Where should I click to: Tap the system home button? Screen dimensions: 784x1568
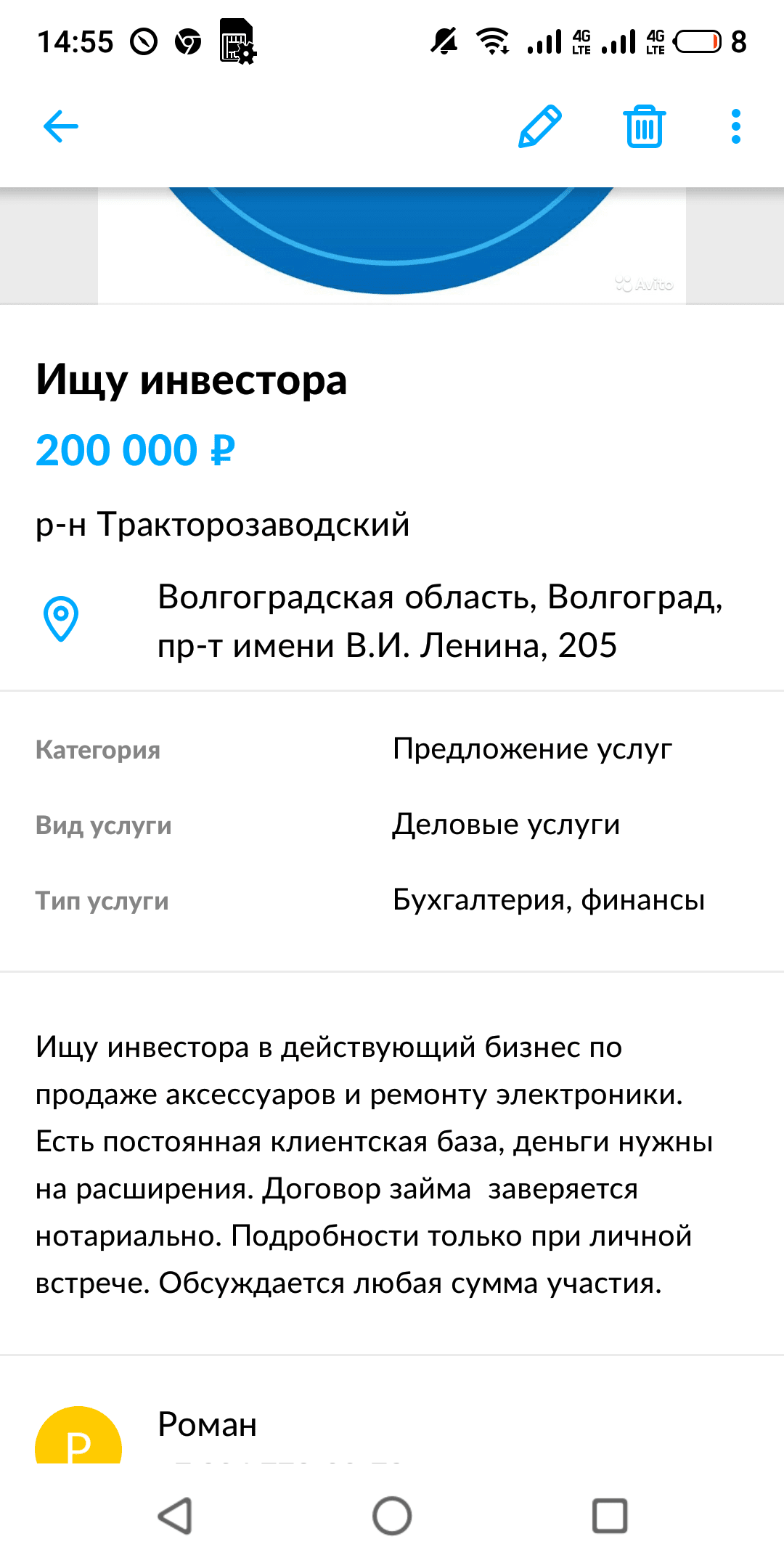pos(392,1516)
